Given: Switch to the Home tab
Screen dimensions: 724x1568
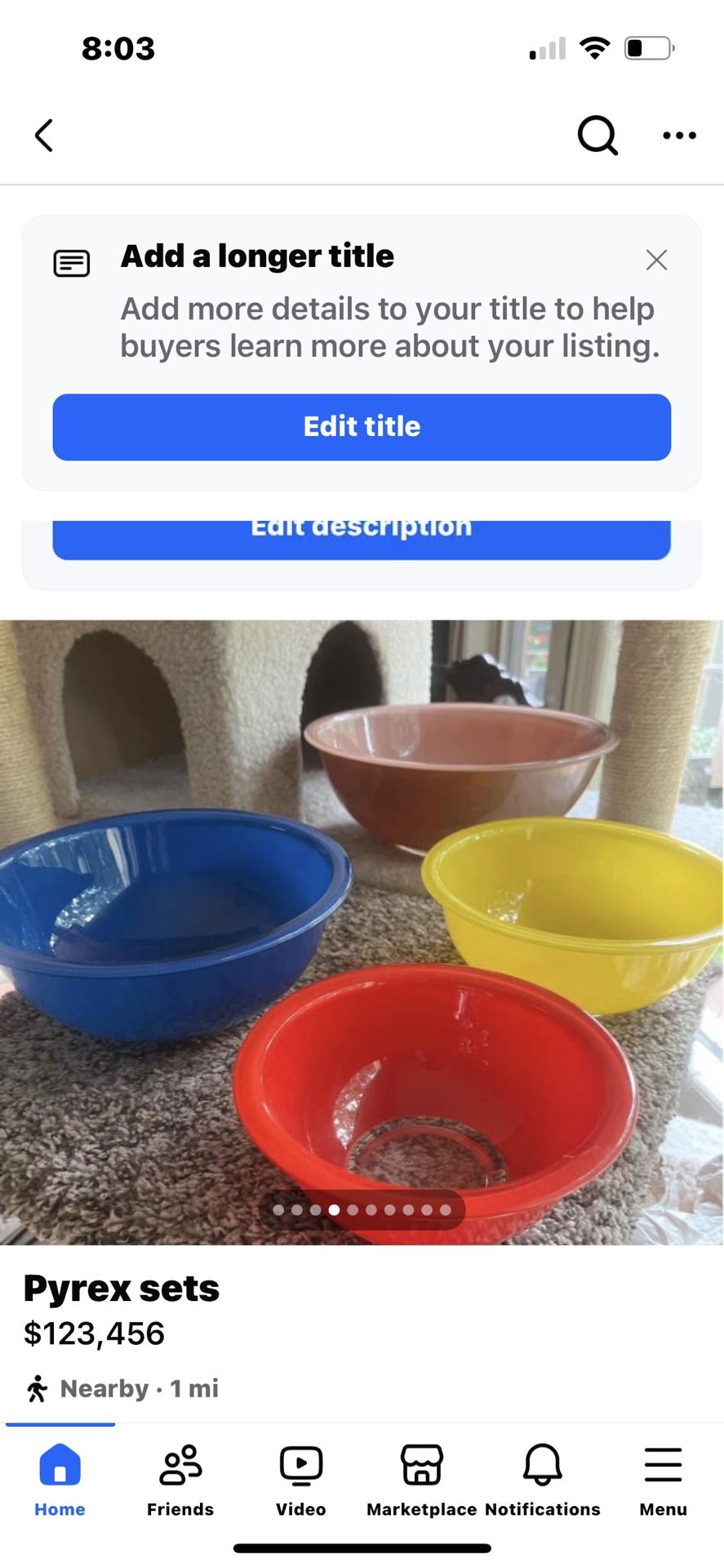Looking at the screenshot, I should pos(60,1479).
